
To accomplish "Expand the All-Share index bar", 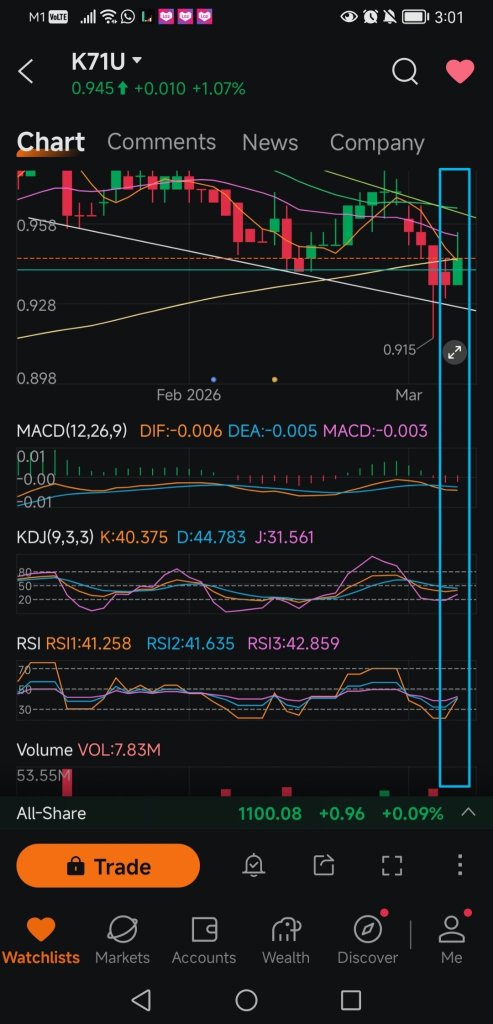I will pos(468,813).
